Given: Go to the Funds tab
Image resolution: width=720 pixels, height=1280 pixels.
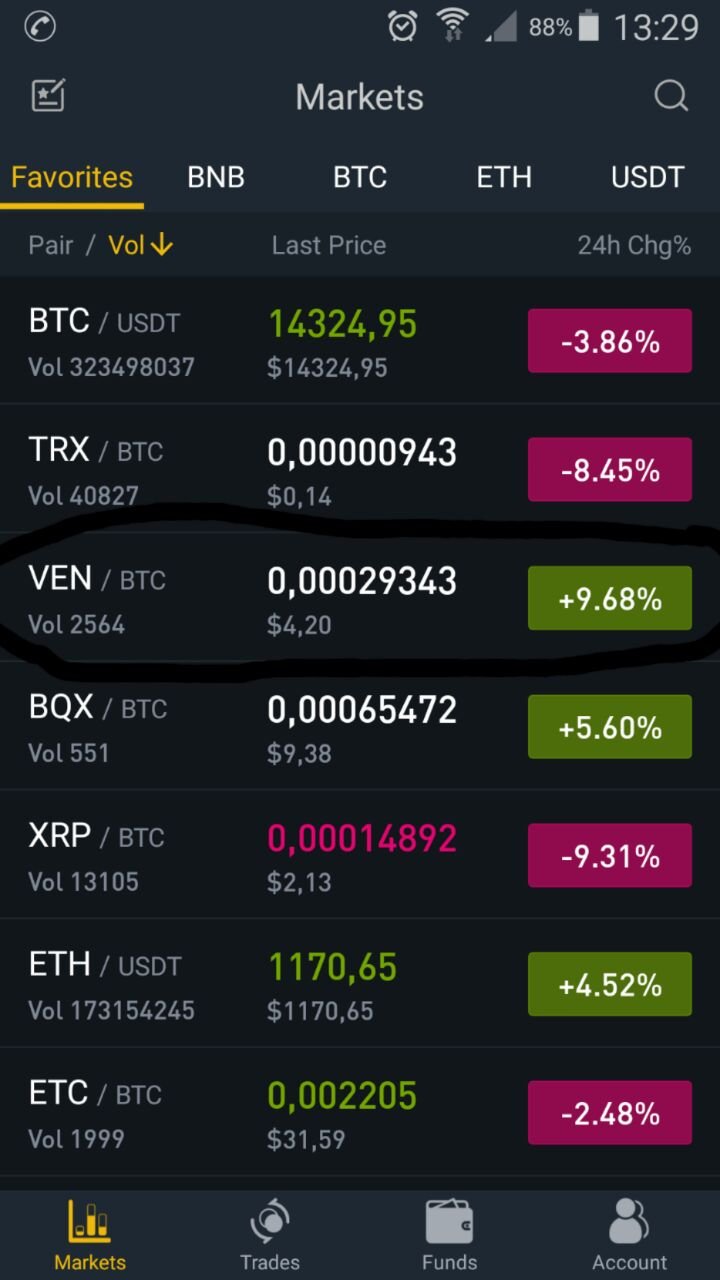Looking at the screenshot, I should click(x=450, y=1235).
